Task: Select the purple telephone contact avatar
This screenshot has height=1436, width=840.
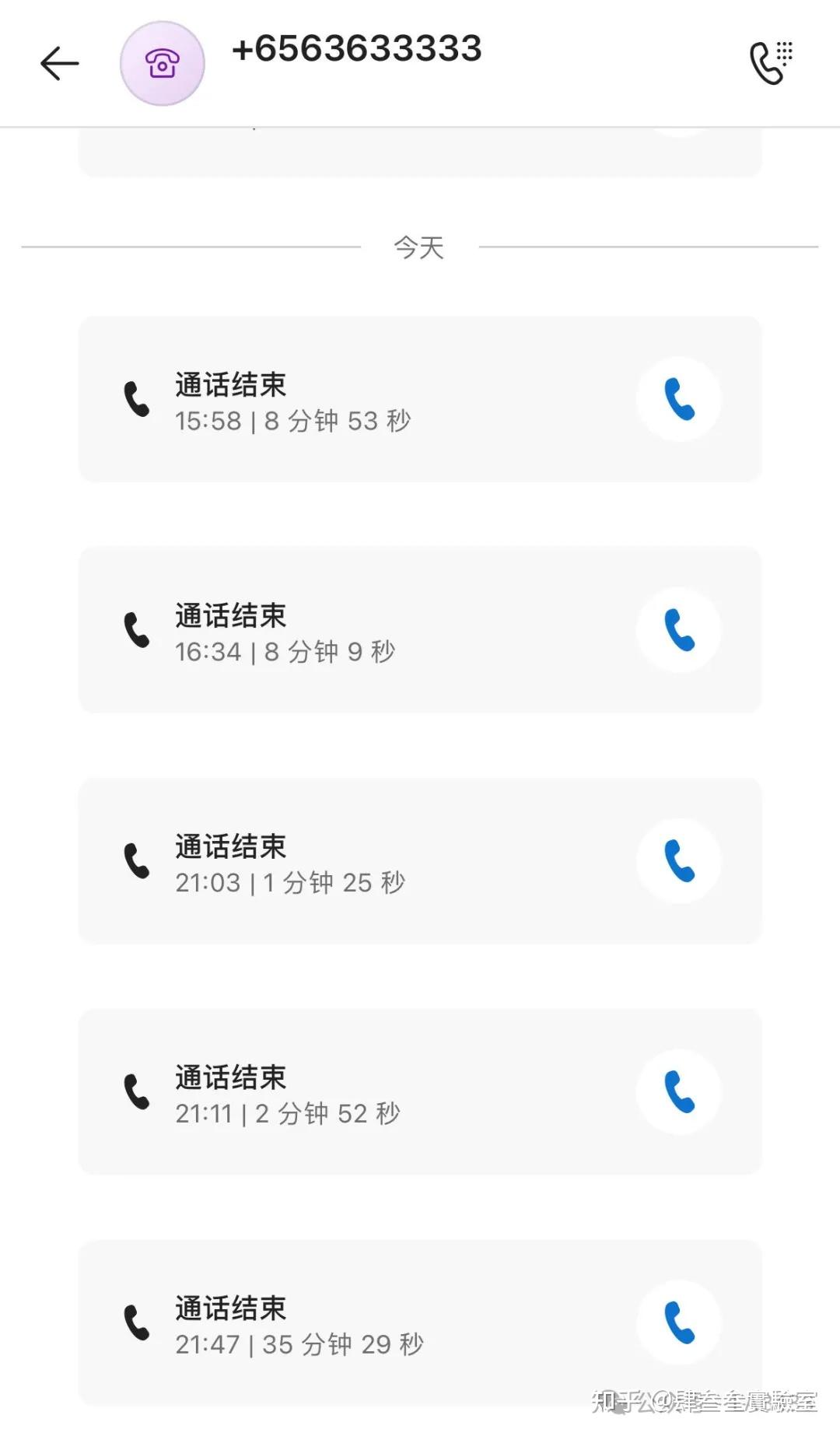Action: (163, 64)
